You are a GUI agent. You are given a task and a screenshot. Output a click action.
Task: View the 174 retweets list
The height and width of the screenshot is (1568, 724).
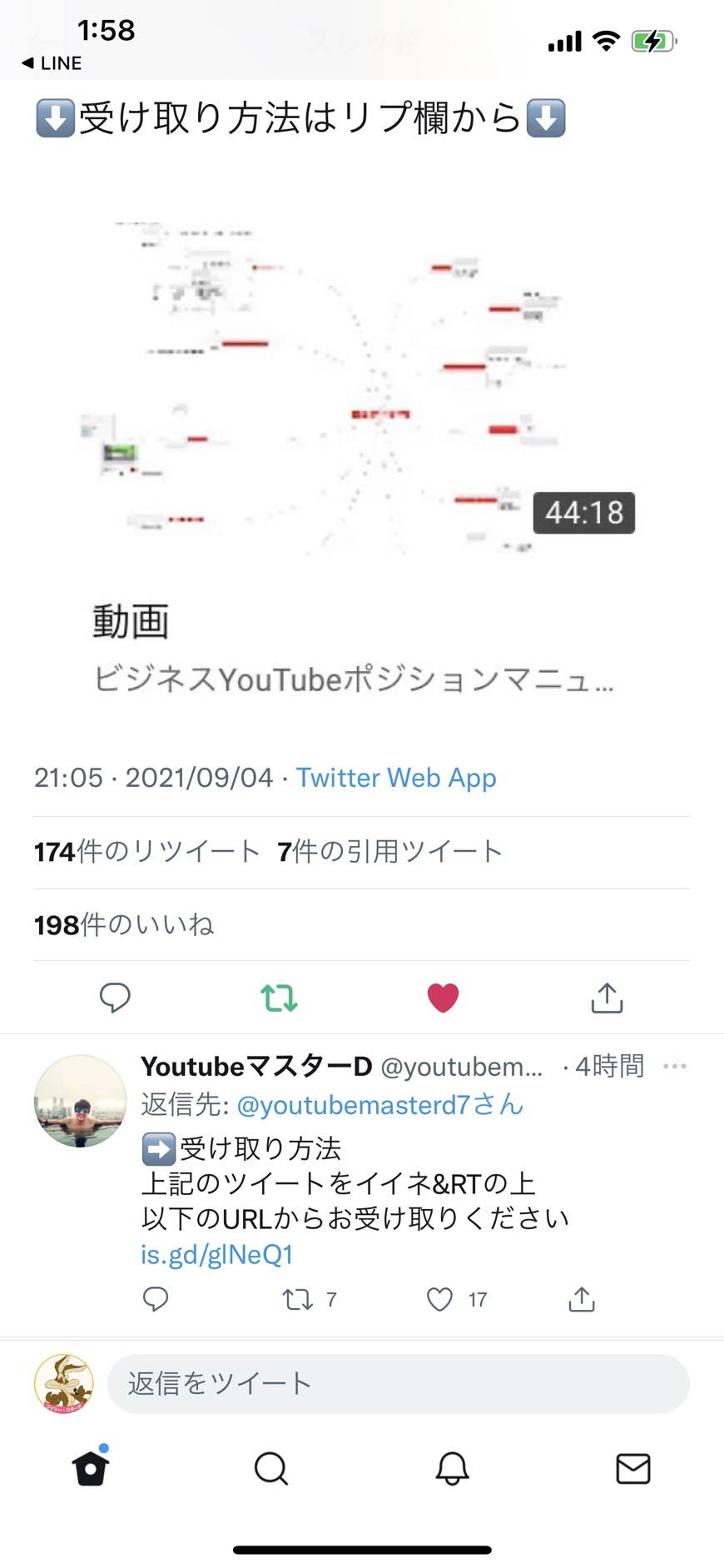(147, 851)
